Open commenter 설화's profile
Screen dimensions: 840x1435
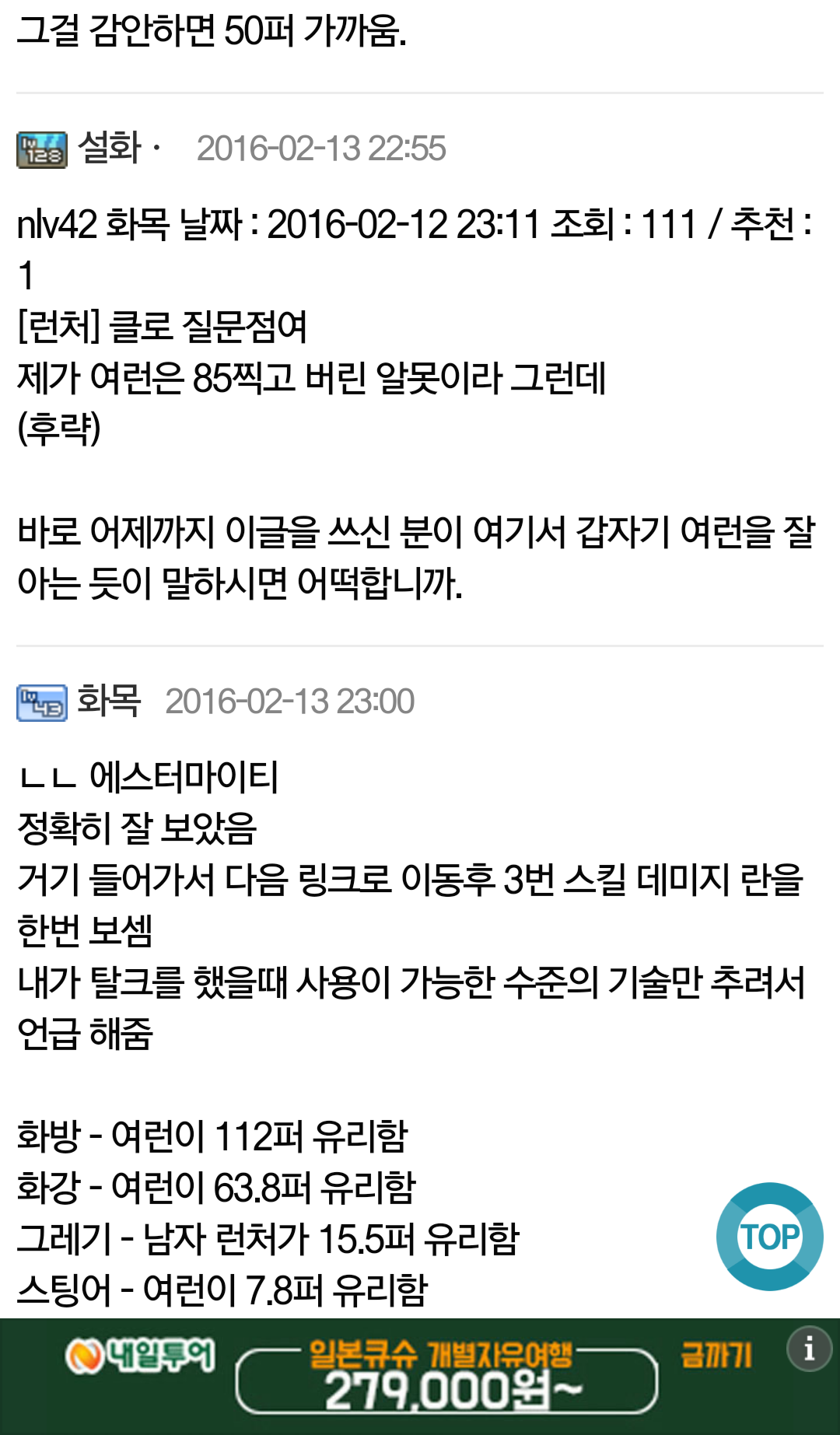[109, 148]
